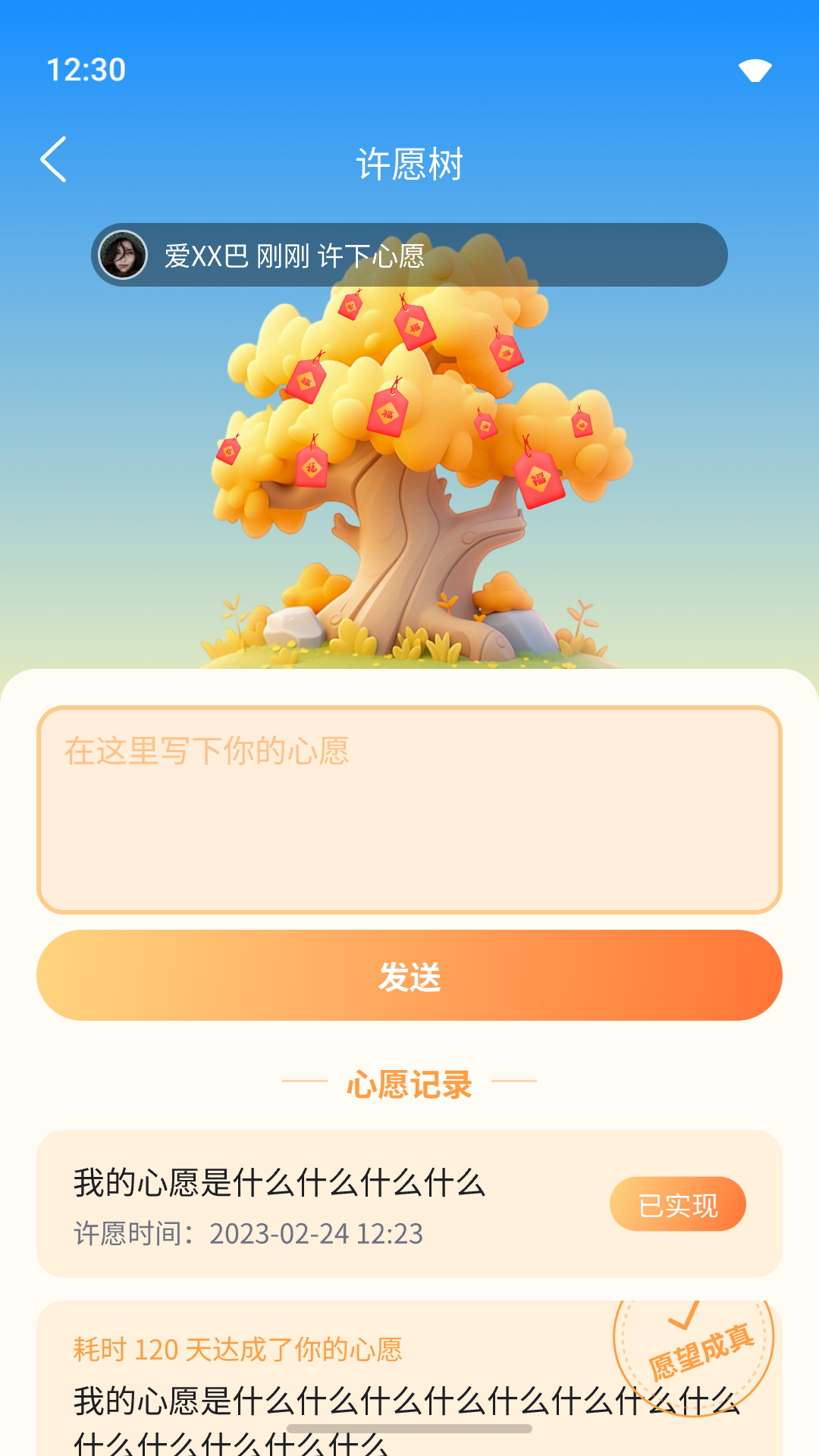Tap the banner 爱XX巴 刚刚 许下心愿
This screenshot has height=1456, width=819.
click(x=409, y=256)
